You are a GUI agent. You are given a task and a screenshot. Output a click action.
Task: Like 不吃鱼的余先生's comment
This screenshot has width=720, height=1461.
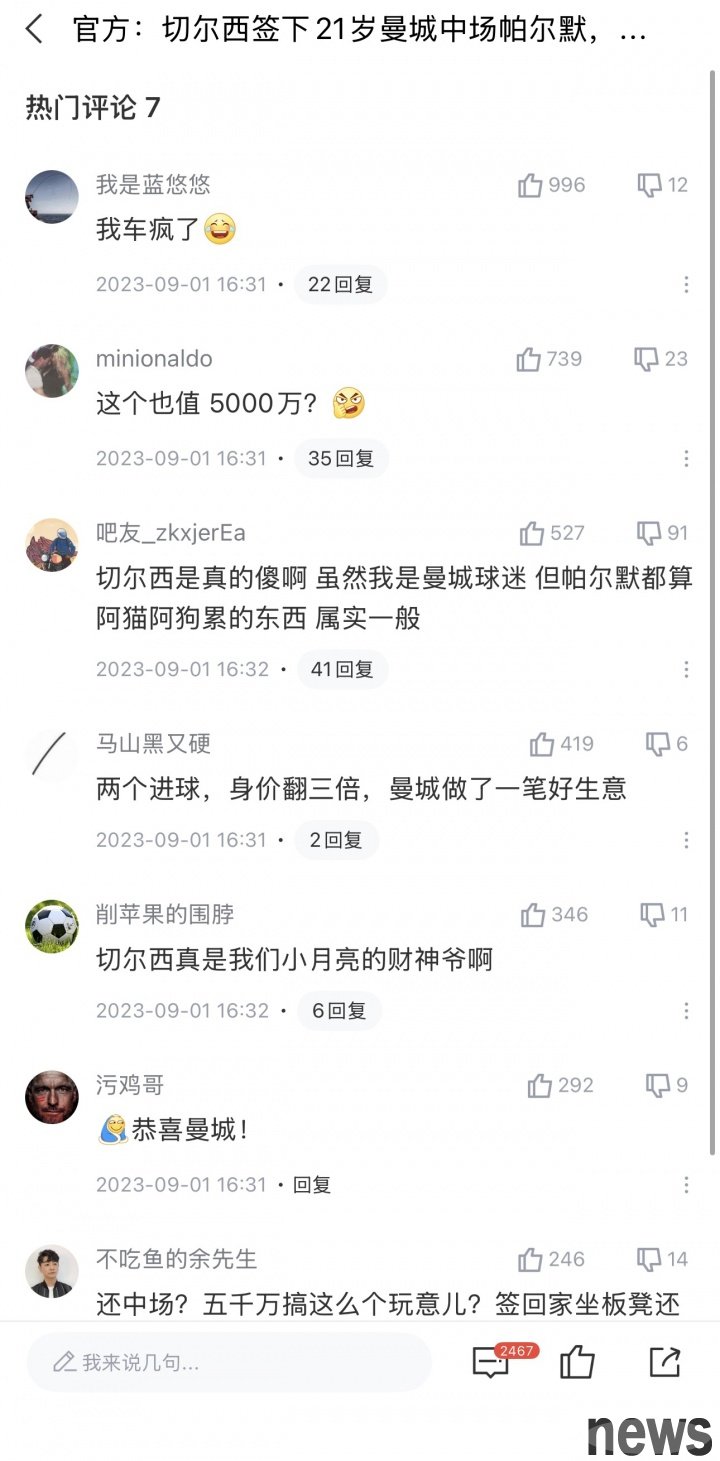531,1260
